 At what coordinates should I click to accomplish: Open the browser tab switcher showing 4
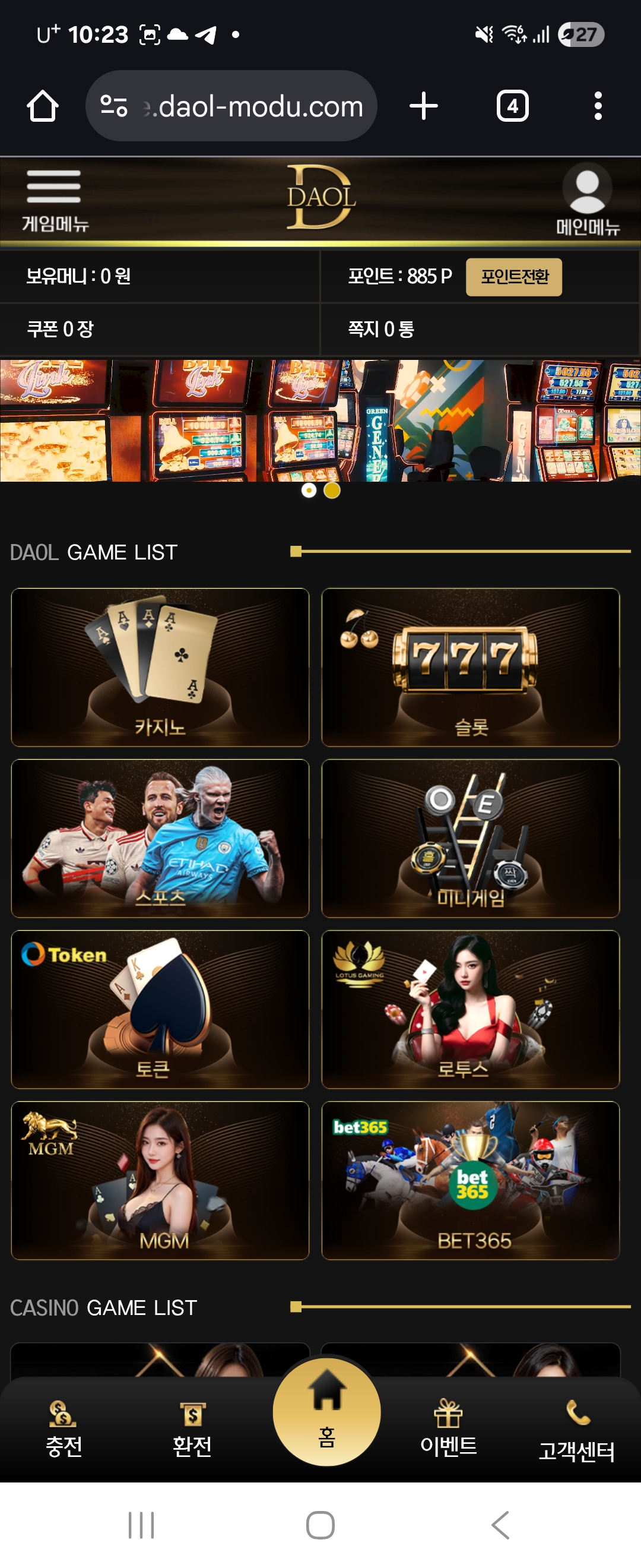(x=512, y=106)
